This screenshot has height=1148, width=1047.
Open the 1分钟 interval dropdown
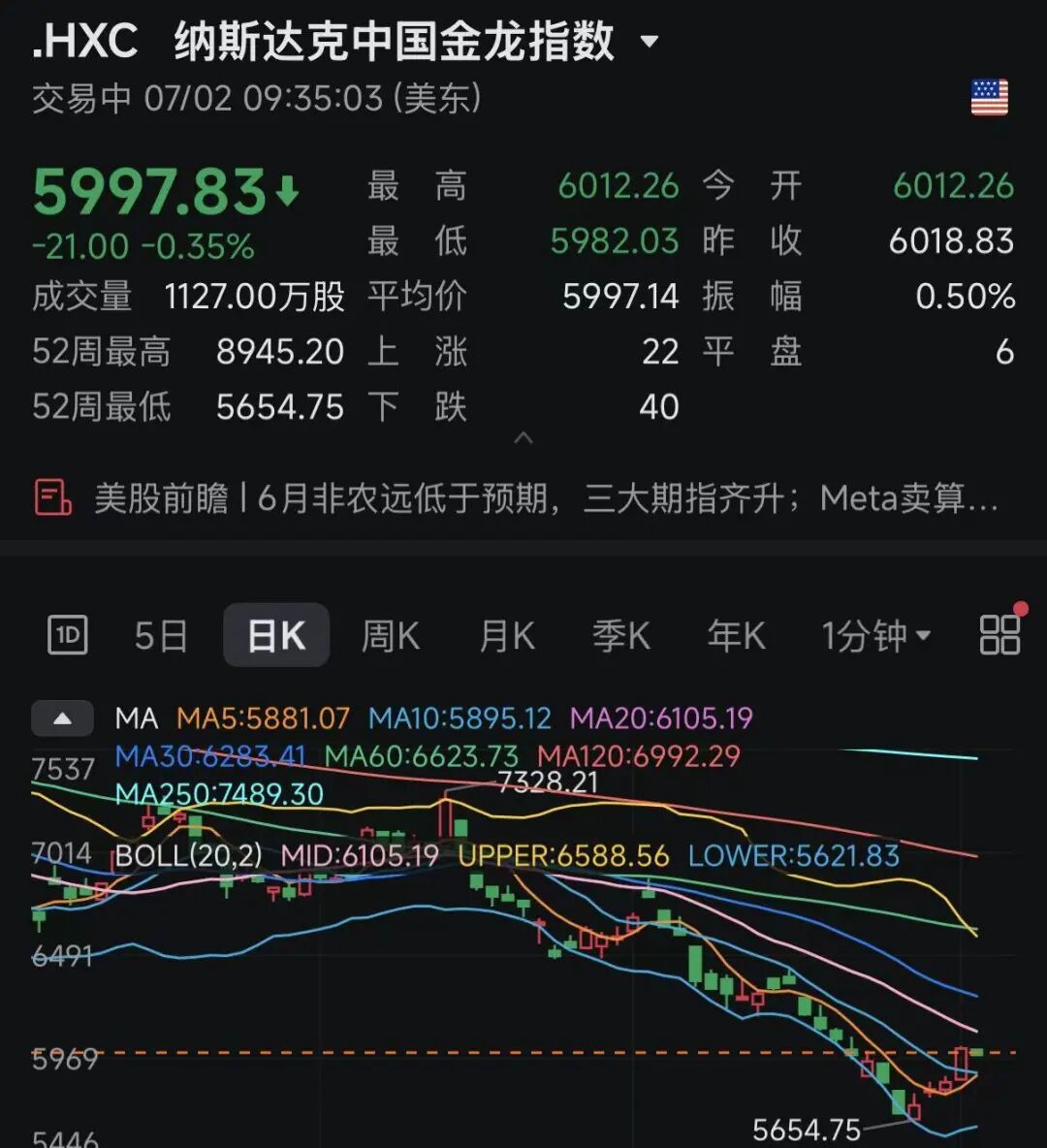875,635
